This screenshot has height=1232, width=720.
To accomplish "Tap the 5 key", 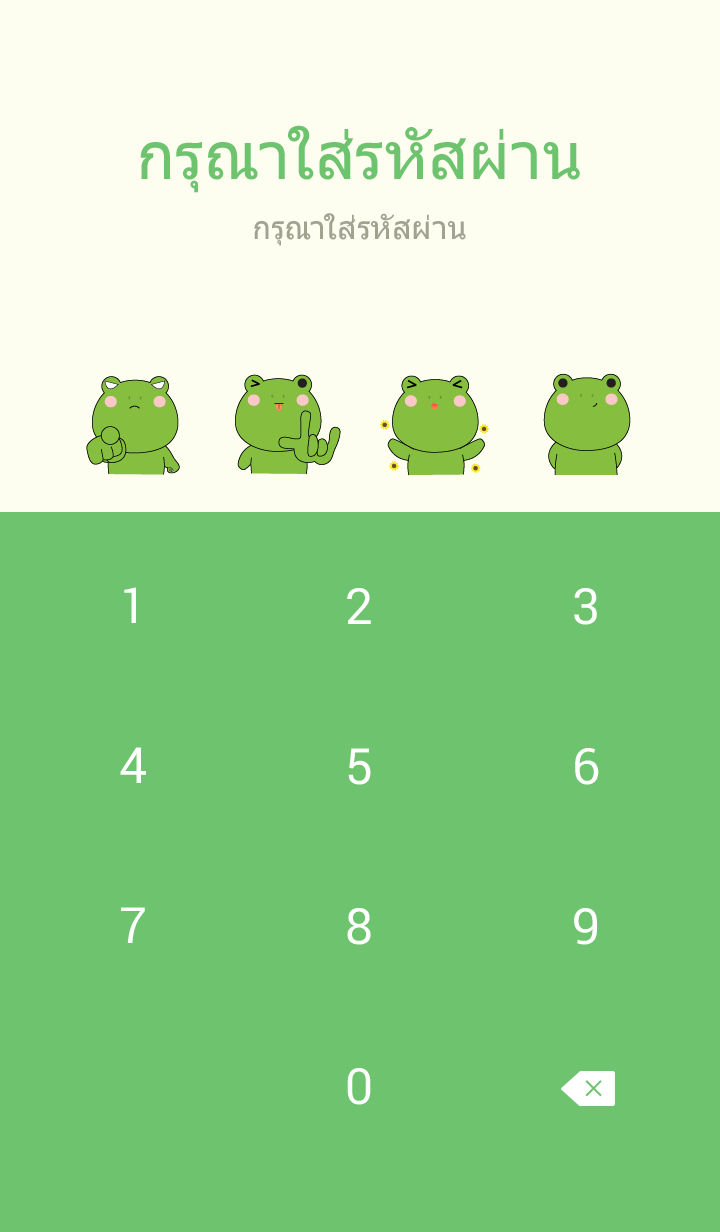I will pyautogui.click(x=359, y=767).
